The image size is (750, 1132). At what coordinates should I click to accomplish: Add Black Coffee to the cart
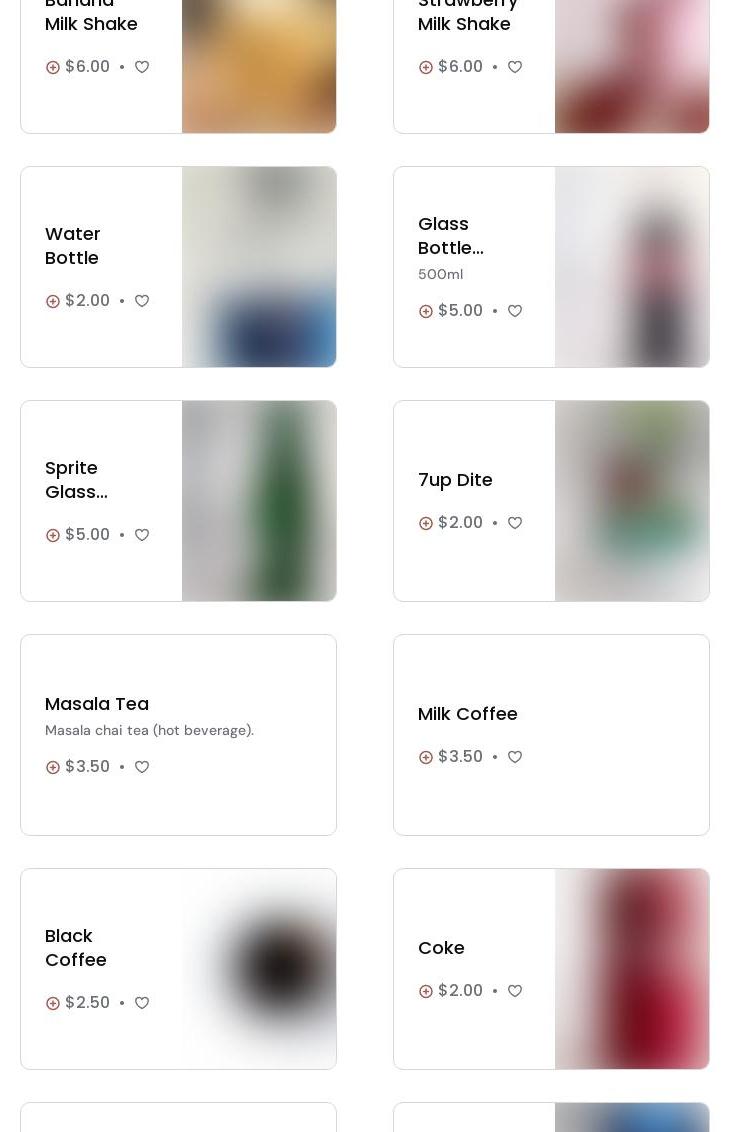coord(53,1003)
